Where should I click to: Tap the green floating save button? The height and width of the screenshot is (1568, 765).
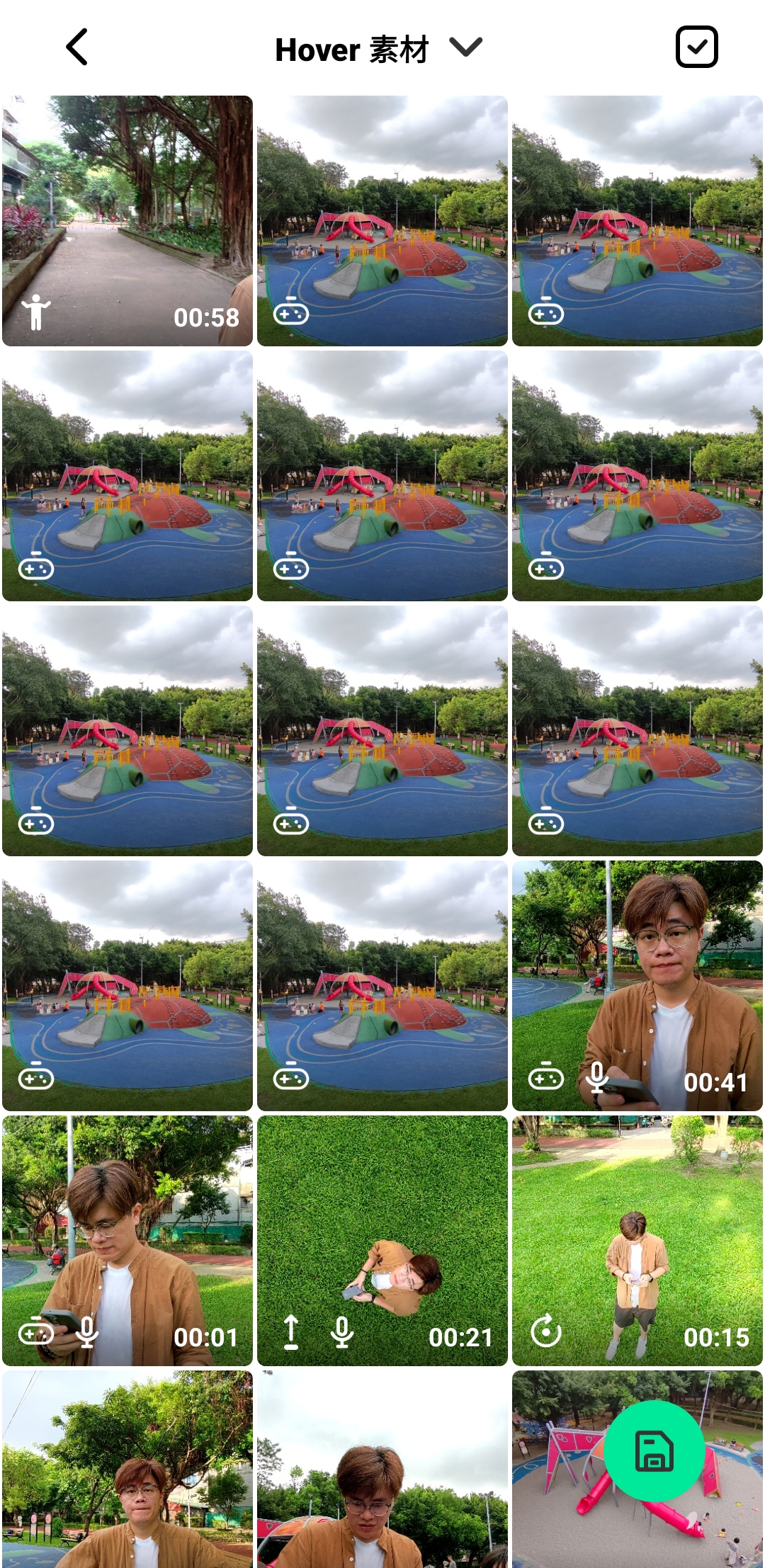(x=654, y=1450)
